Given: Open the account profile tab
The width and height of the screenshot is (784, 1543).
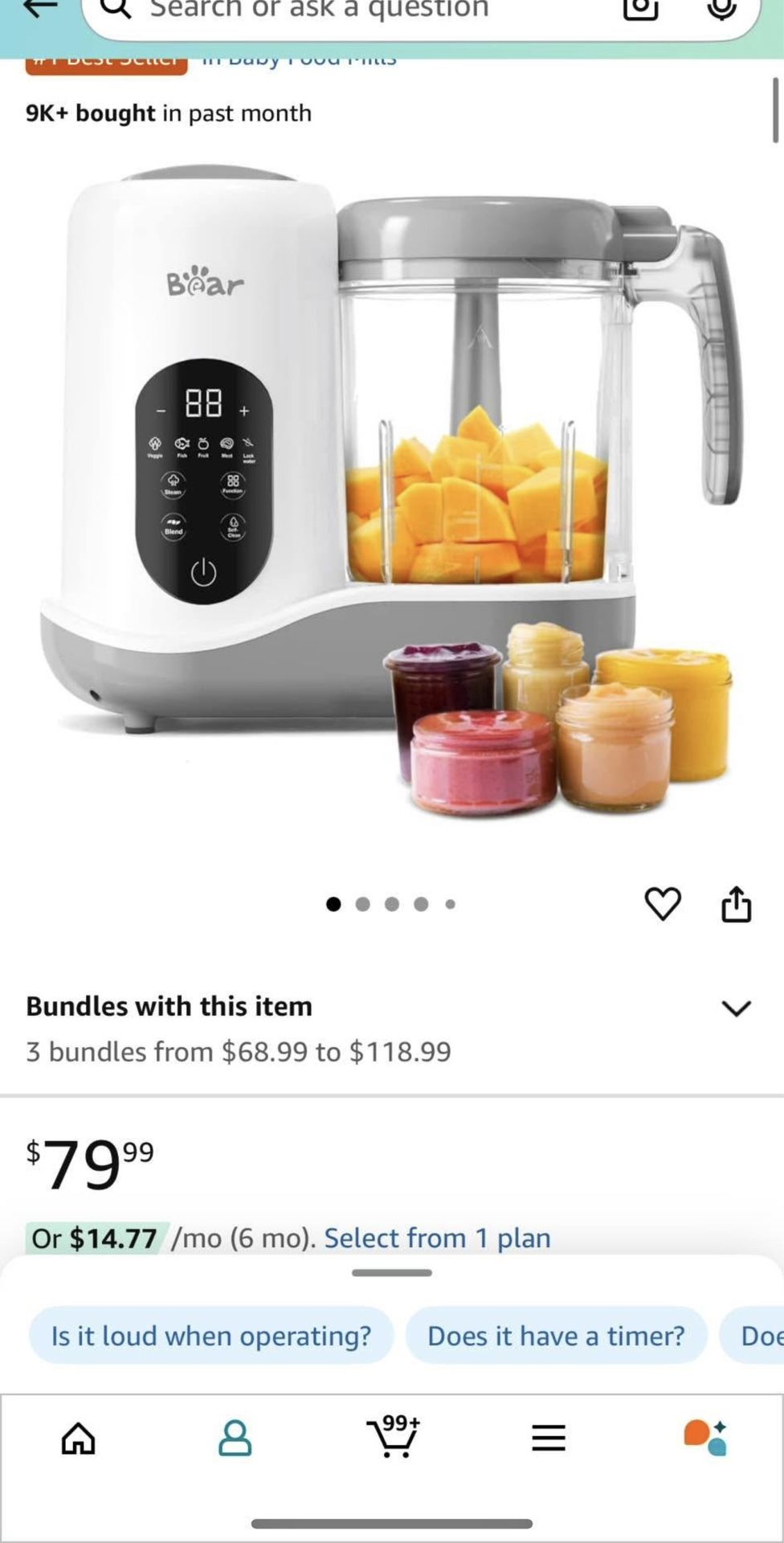Looking at the screenshot, I should coord(235,1438).
